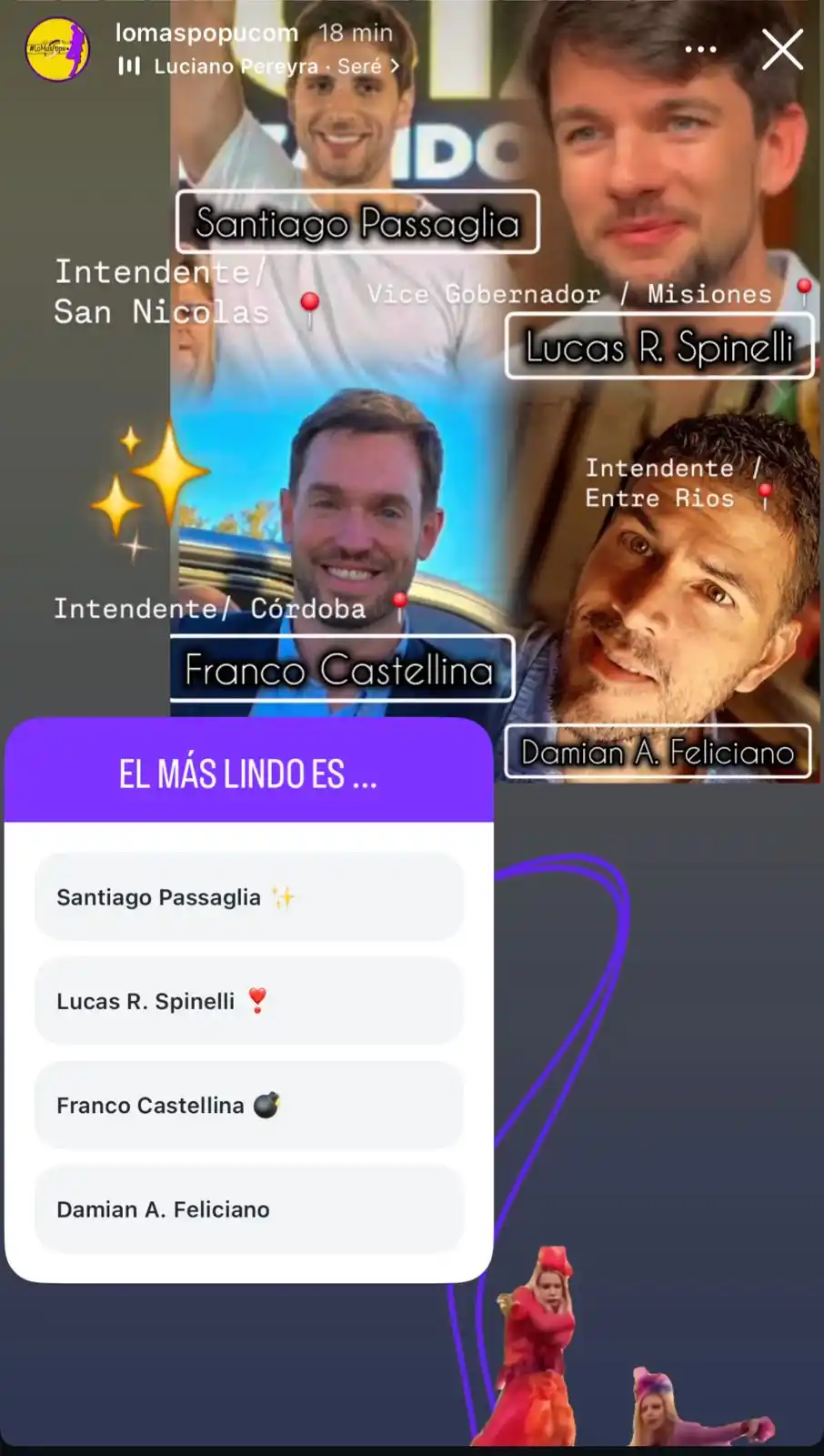The width and height of the screenshot is (824, 1456).
Task: Open the three-dot story options menu
Action: point(701,50)
